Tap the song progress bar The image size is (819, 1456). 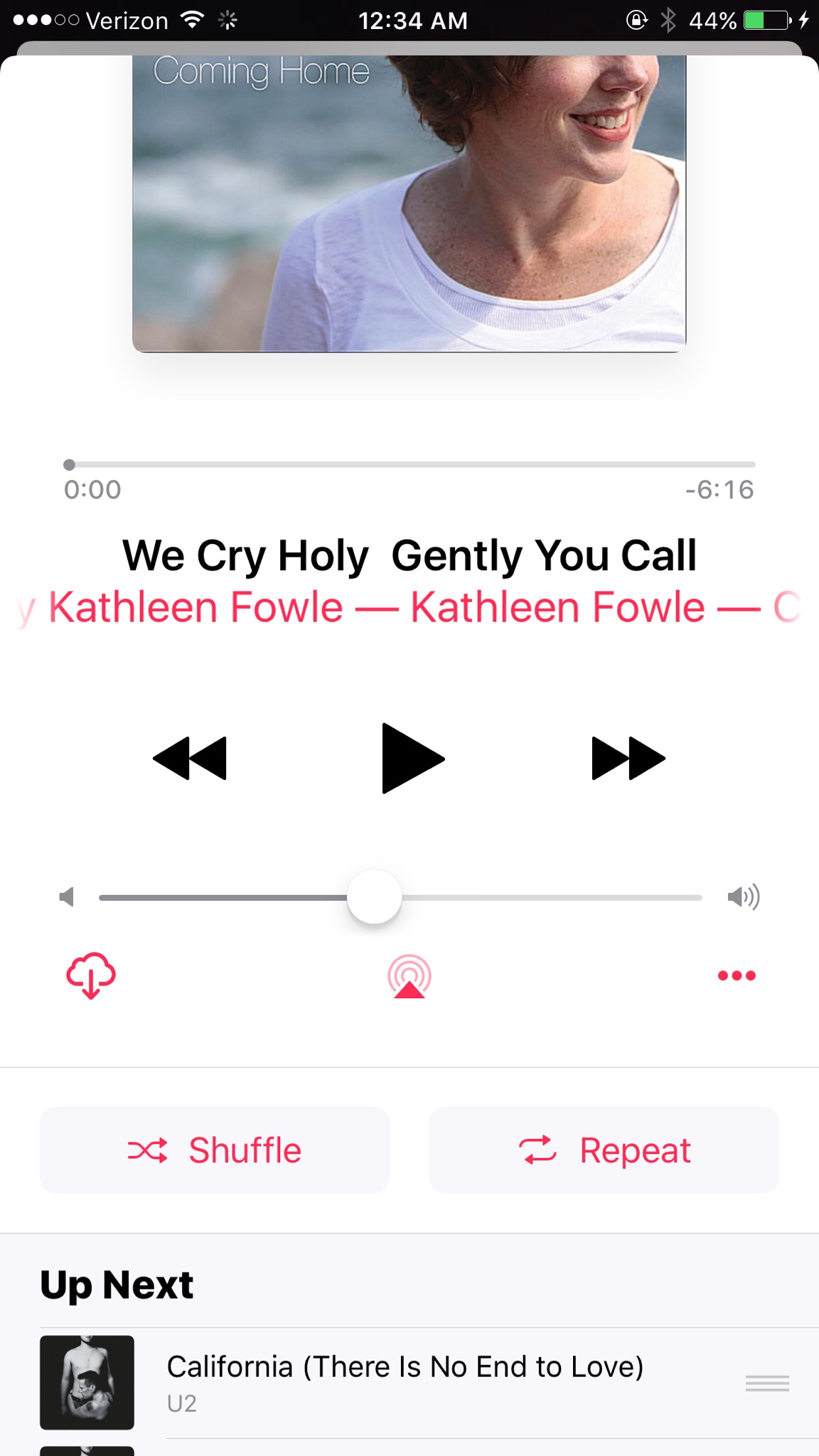tap(409, 464)
